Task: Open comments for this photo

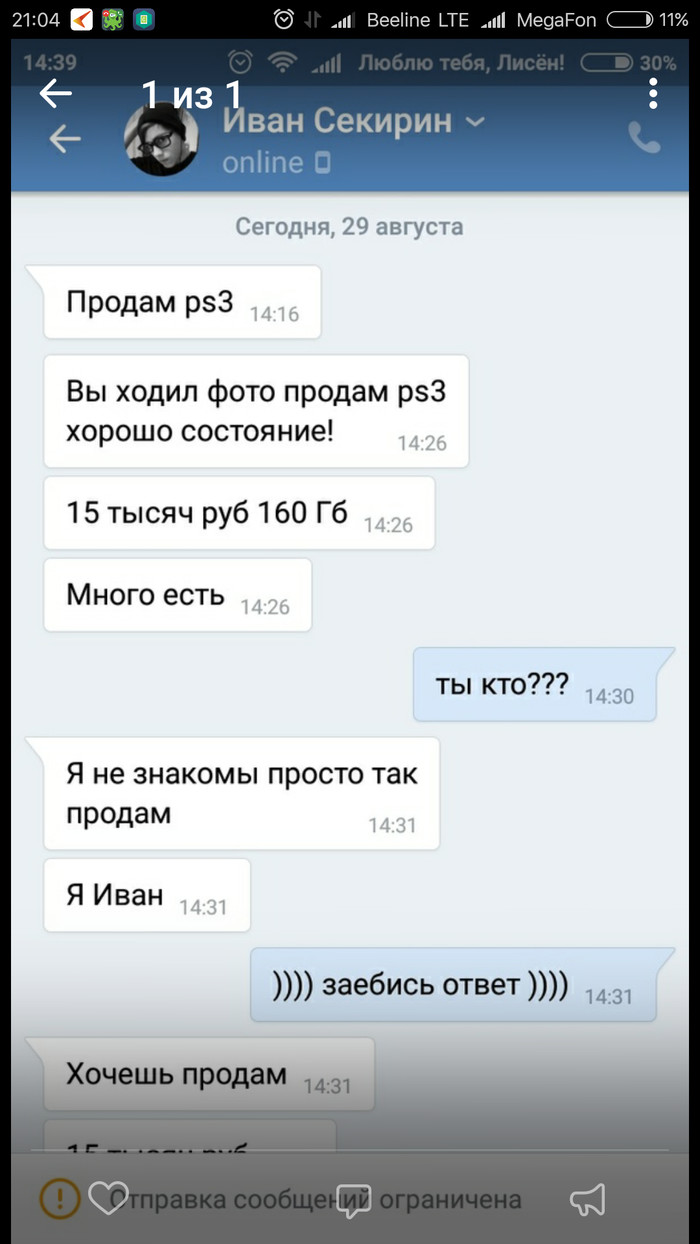Action: (x=353, y=1197)
